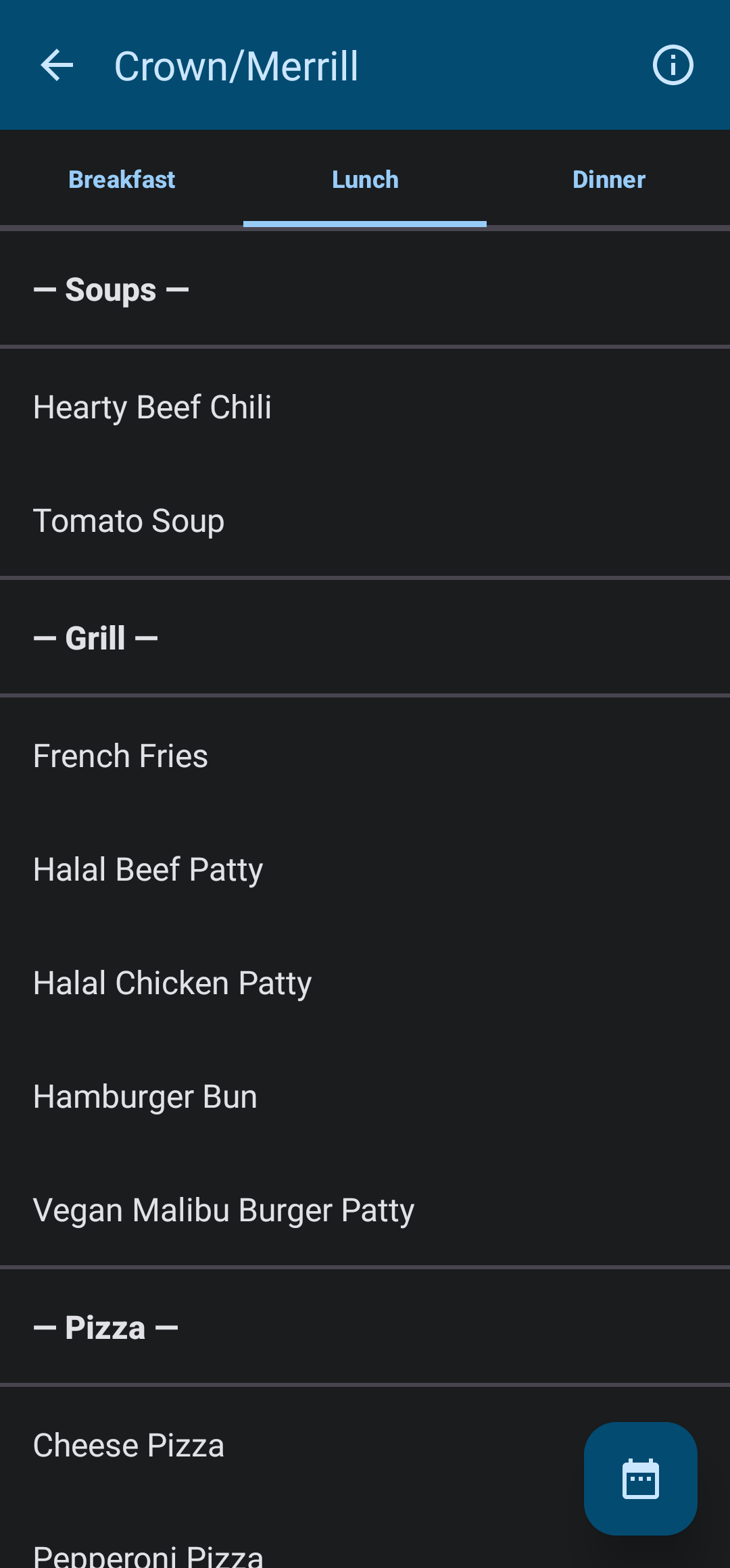Screen dimensions: 730x1568
Task: Go back from Crown/Merrill
Action: tap(57, 66)
